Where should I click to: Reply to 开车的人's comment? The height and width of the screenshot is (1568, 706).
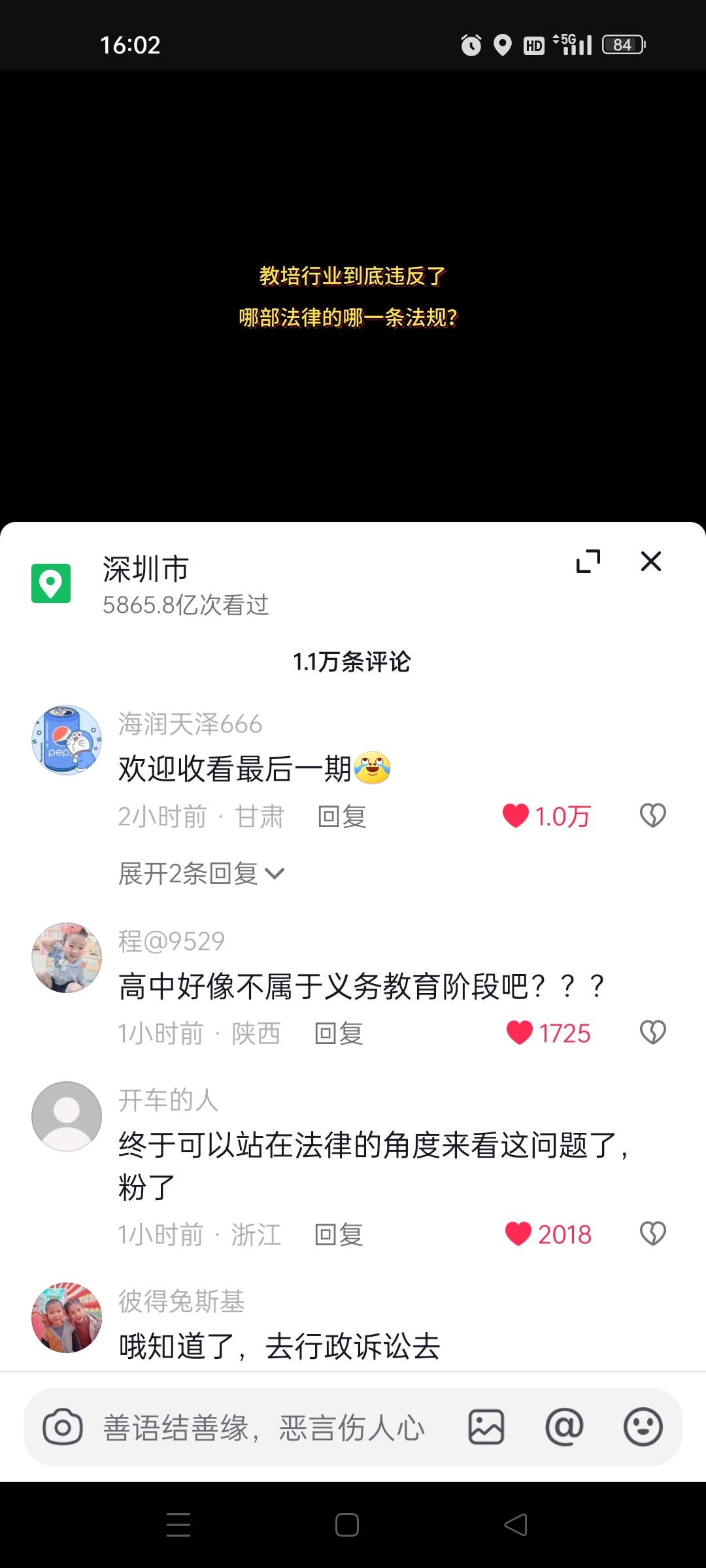(x=339, y=1235)
